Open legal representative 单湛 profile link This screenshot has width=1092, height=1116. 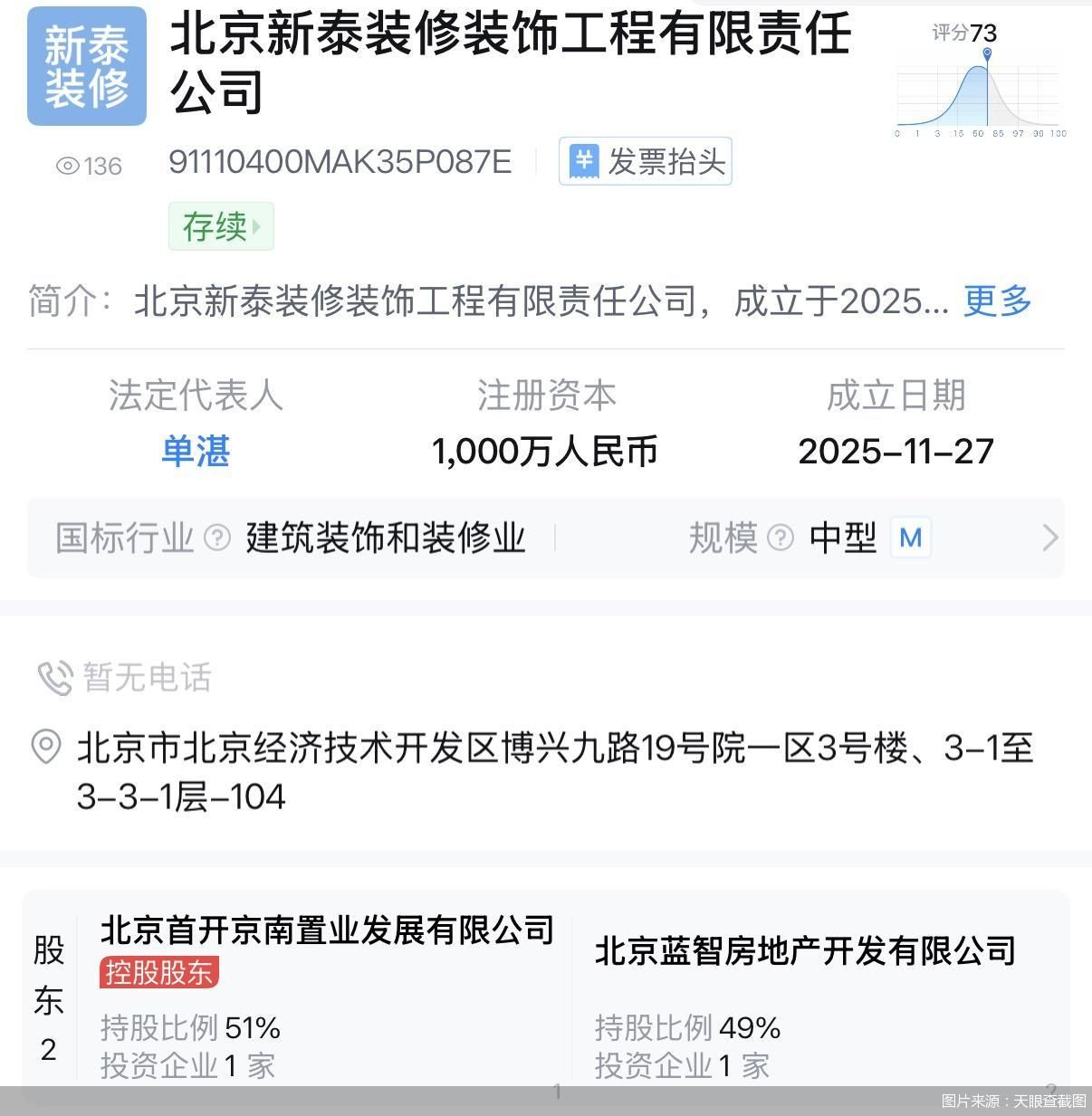pos(194,452)
